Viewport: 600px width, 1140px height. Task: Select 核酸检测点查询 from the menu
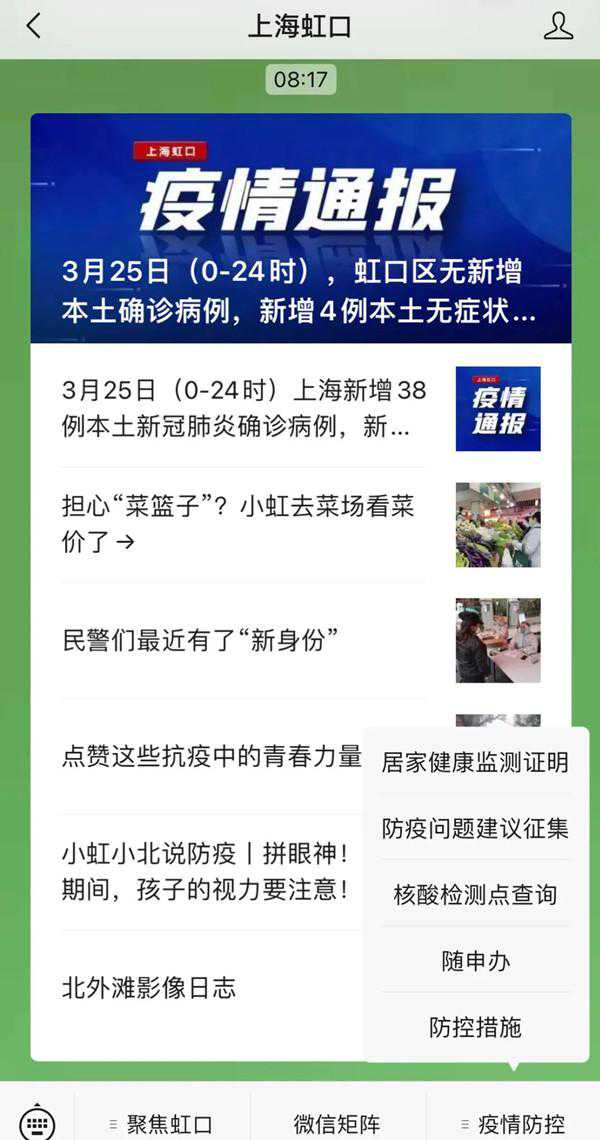point(475,894)
